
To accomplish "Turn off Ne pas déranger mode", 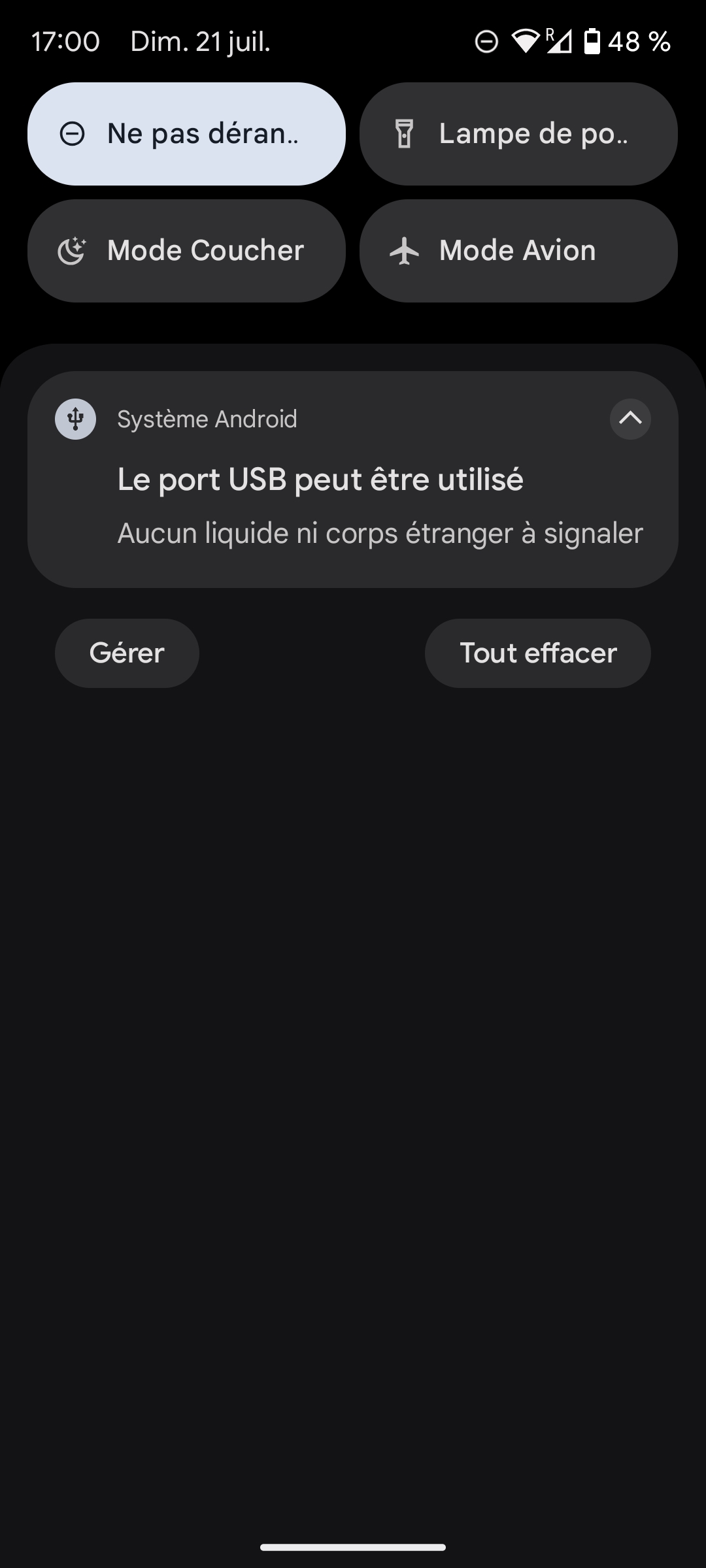I will point(186,134).
